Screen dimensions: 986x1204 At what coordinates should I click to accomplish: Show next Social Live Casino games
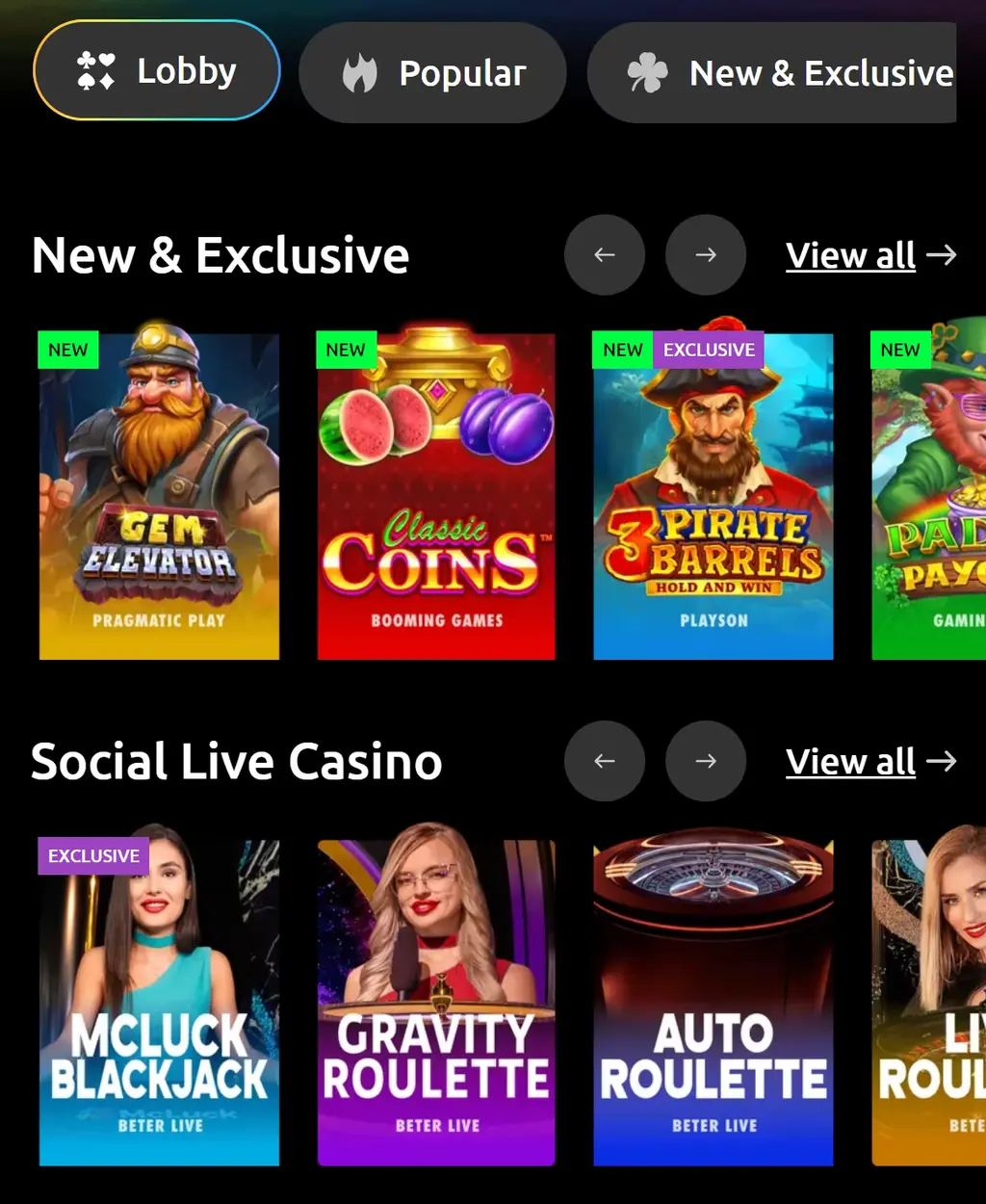[x=706, y=761]
